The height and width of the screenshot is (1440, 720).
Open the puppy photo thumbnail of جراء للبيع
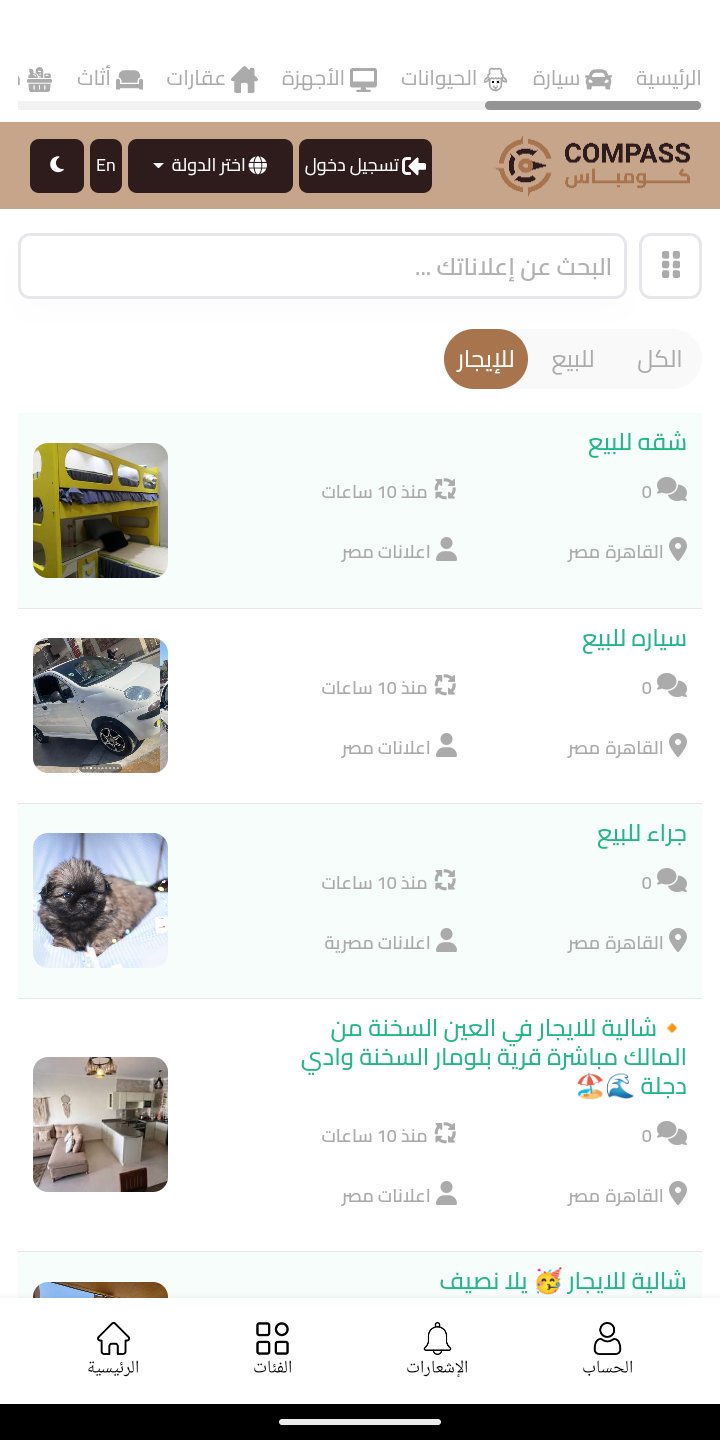pyautogui.click(x=100, y=899)
